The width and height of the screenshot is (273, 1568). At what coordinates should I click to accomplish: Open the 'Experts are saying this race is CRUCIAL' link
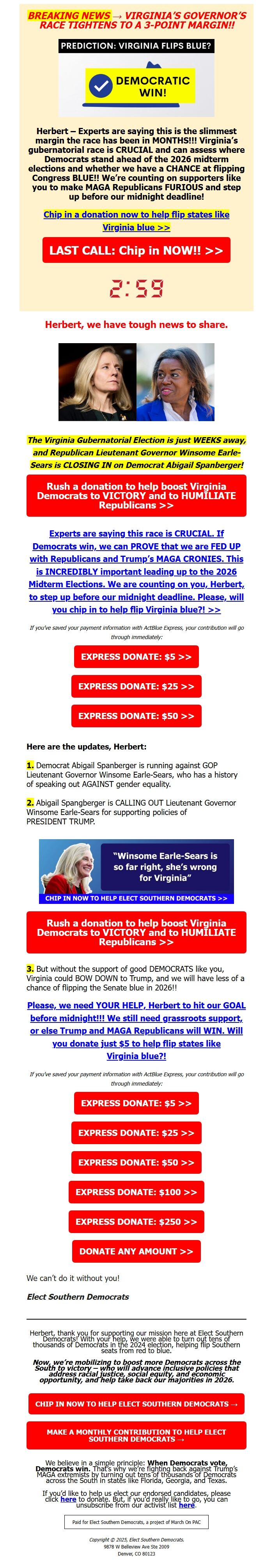pos(136,571)
